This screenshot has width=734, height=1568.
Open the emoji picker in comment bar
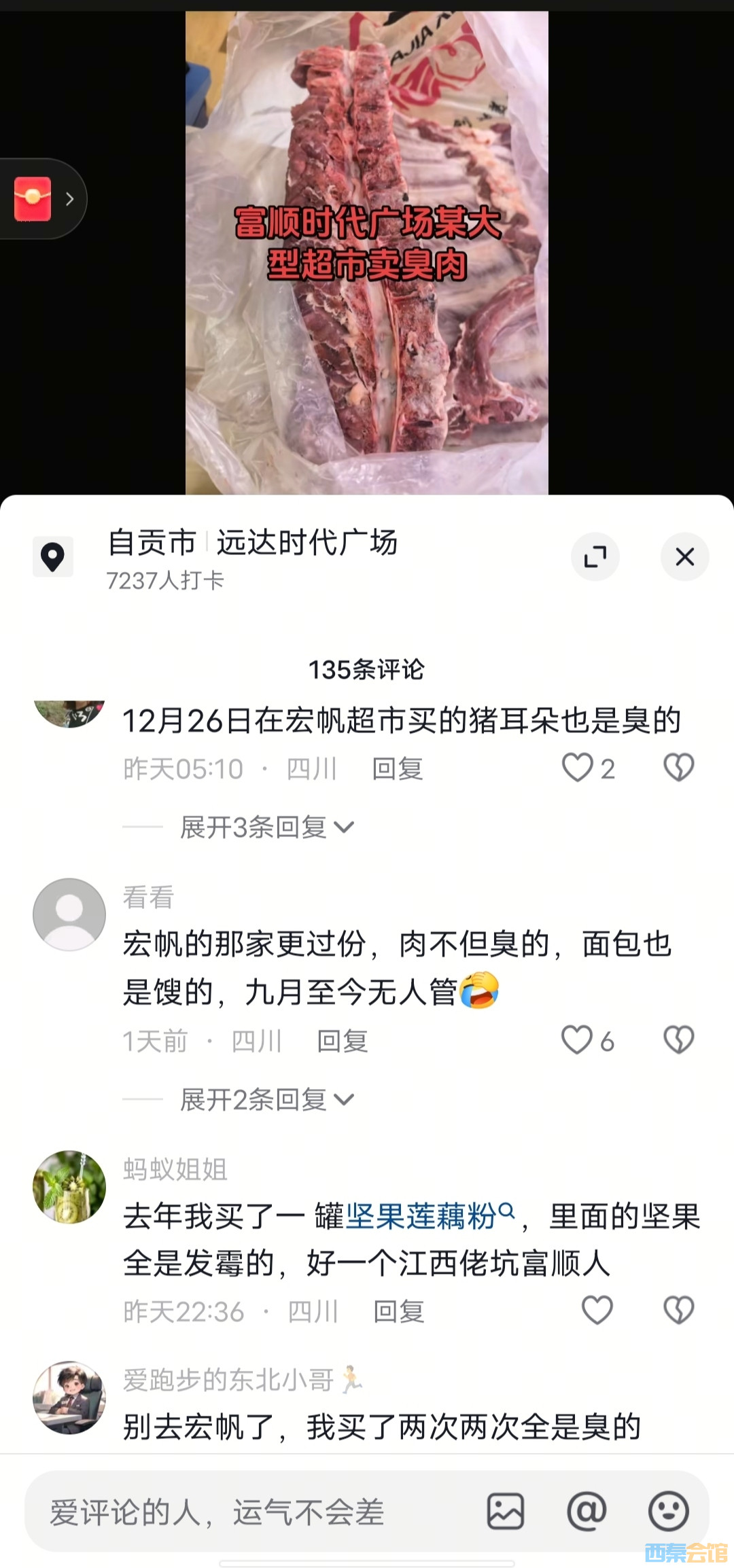[669, 1512]
